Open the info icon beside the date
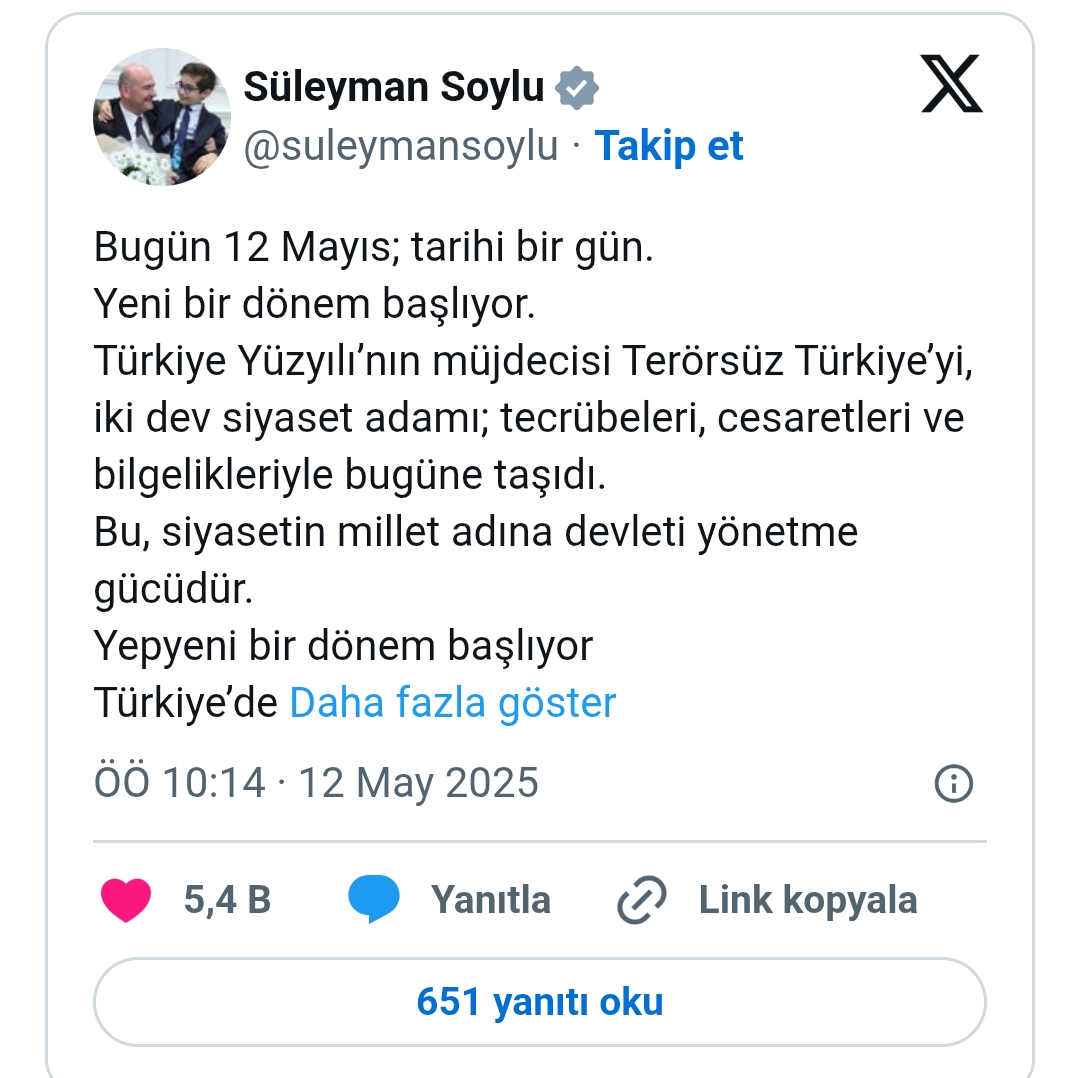 tap(953, 784)
